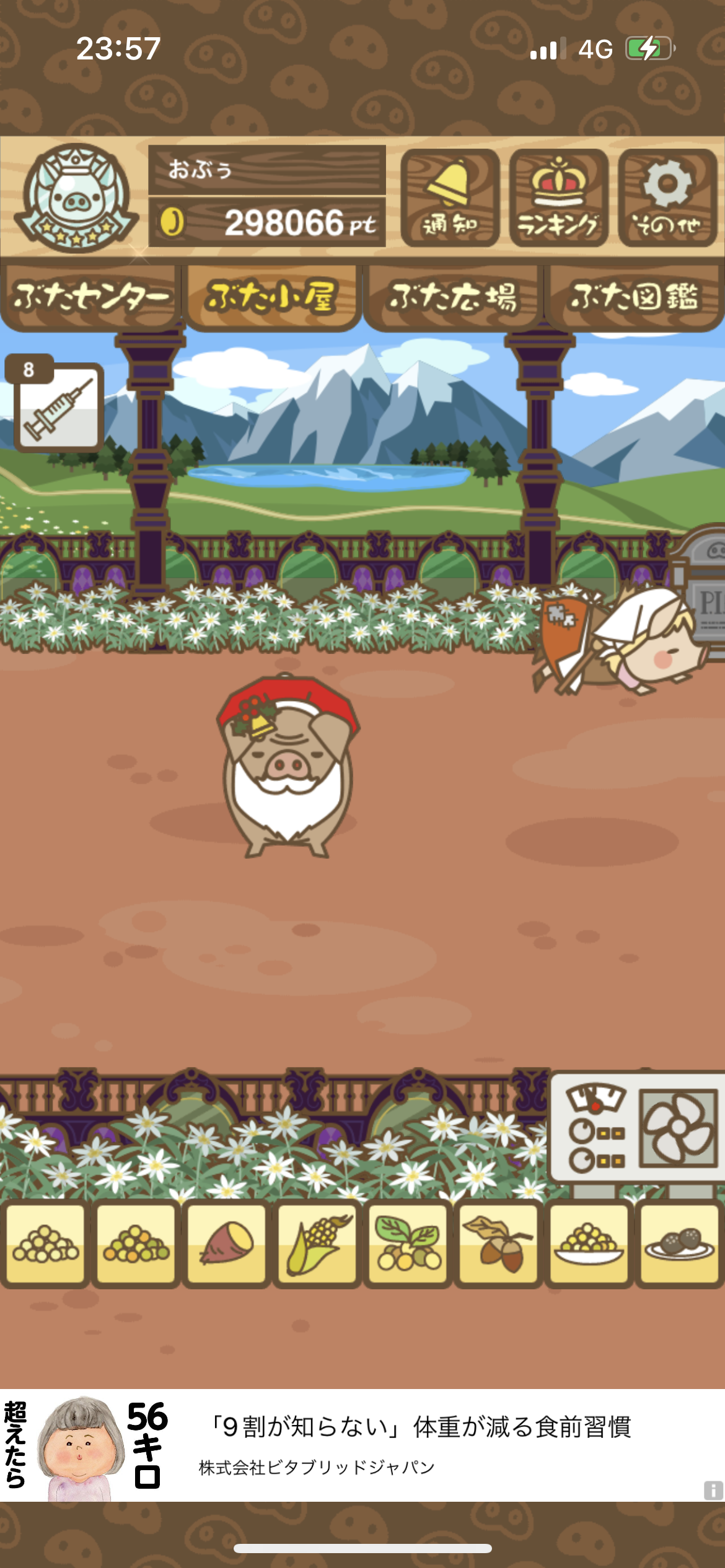Switch to the ぶた小屋 tab

tap(272, 297)
